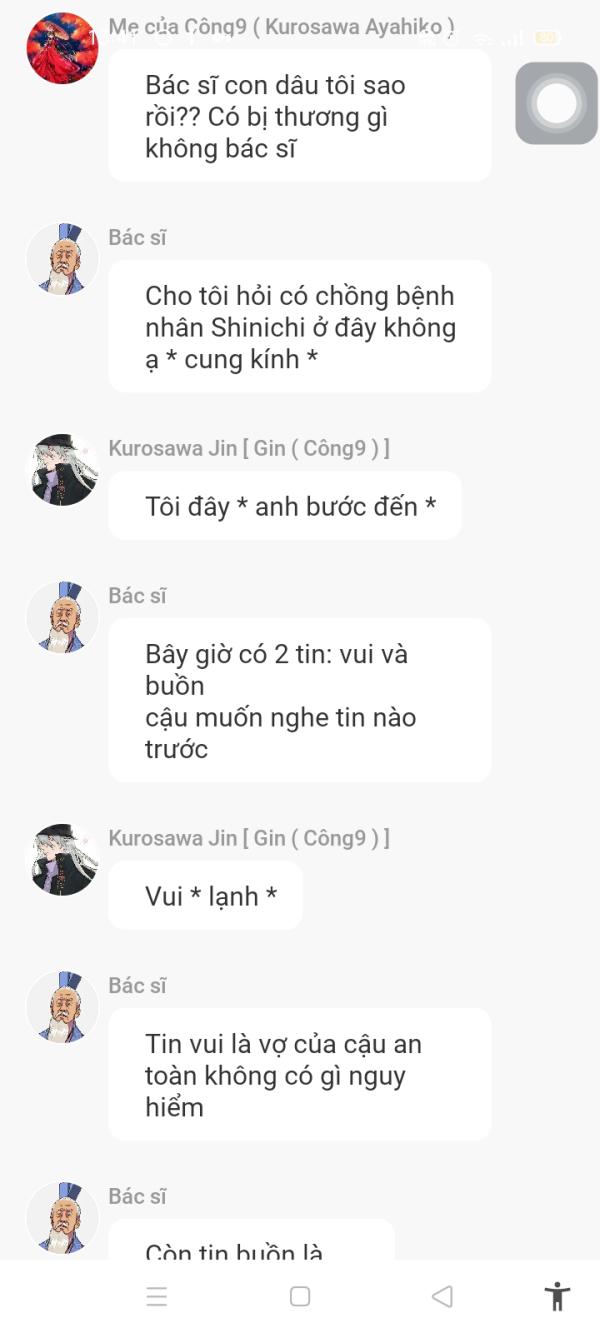600x1333 pixels.
Task: Go to the home screen via the square button
Action: point(299,1296)
